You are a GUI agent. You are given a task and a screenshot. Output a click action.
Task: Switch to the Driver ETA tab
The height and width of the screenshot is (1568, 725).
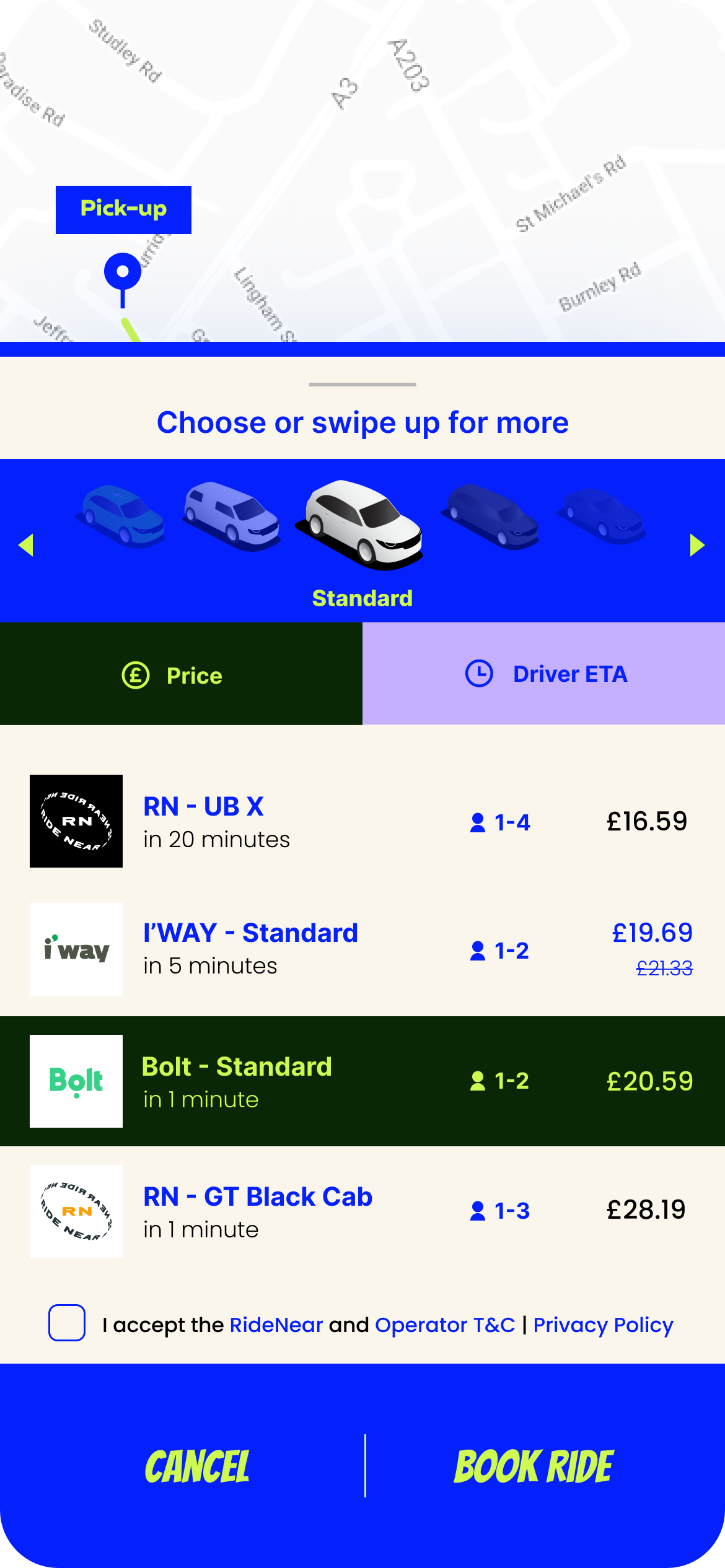pyautogui.click(x=543, y=674)
